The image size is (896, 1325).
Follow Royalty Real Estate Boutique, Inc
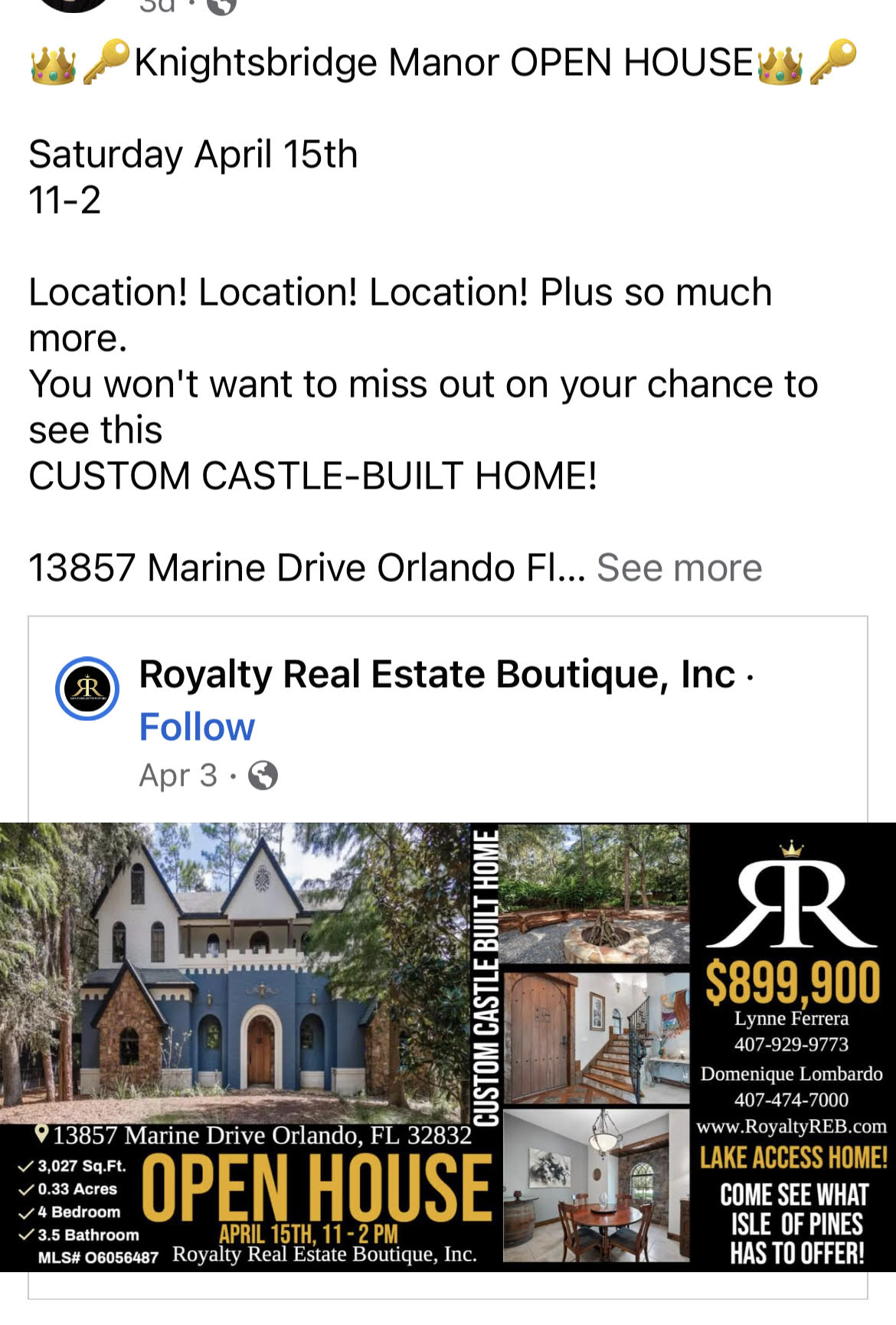tap(197, 727)
